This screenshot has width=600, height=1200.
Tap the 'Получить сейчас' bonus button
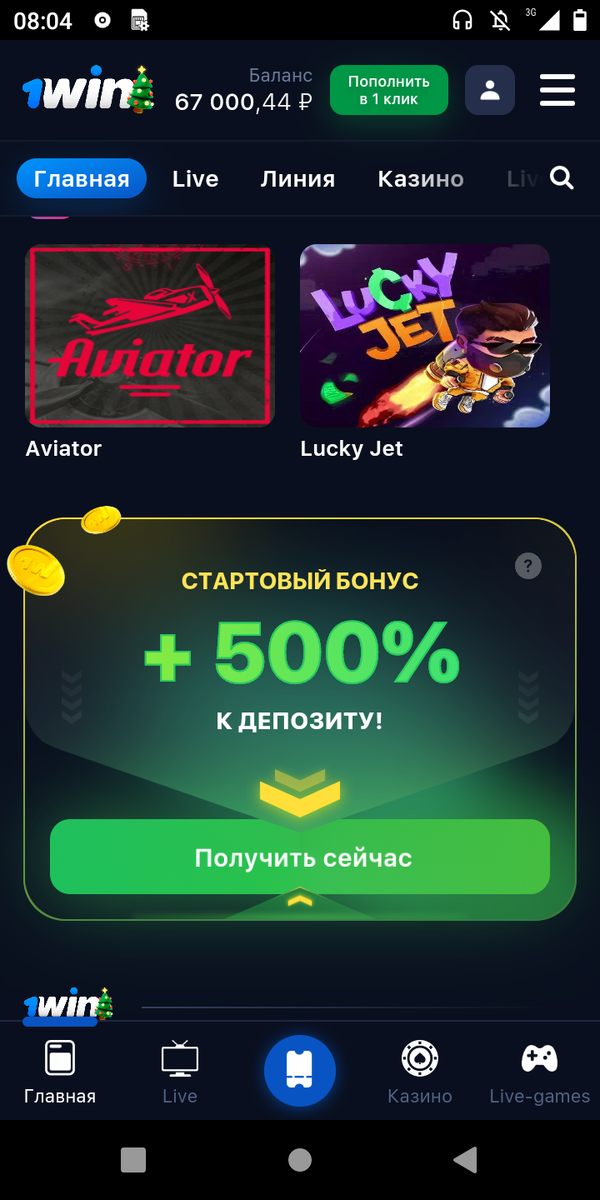300,857
